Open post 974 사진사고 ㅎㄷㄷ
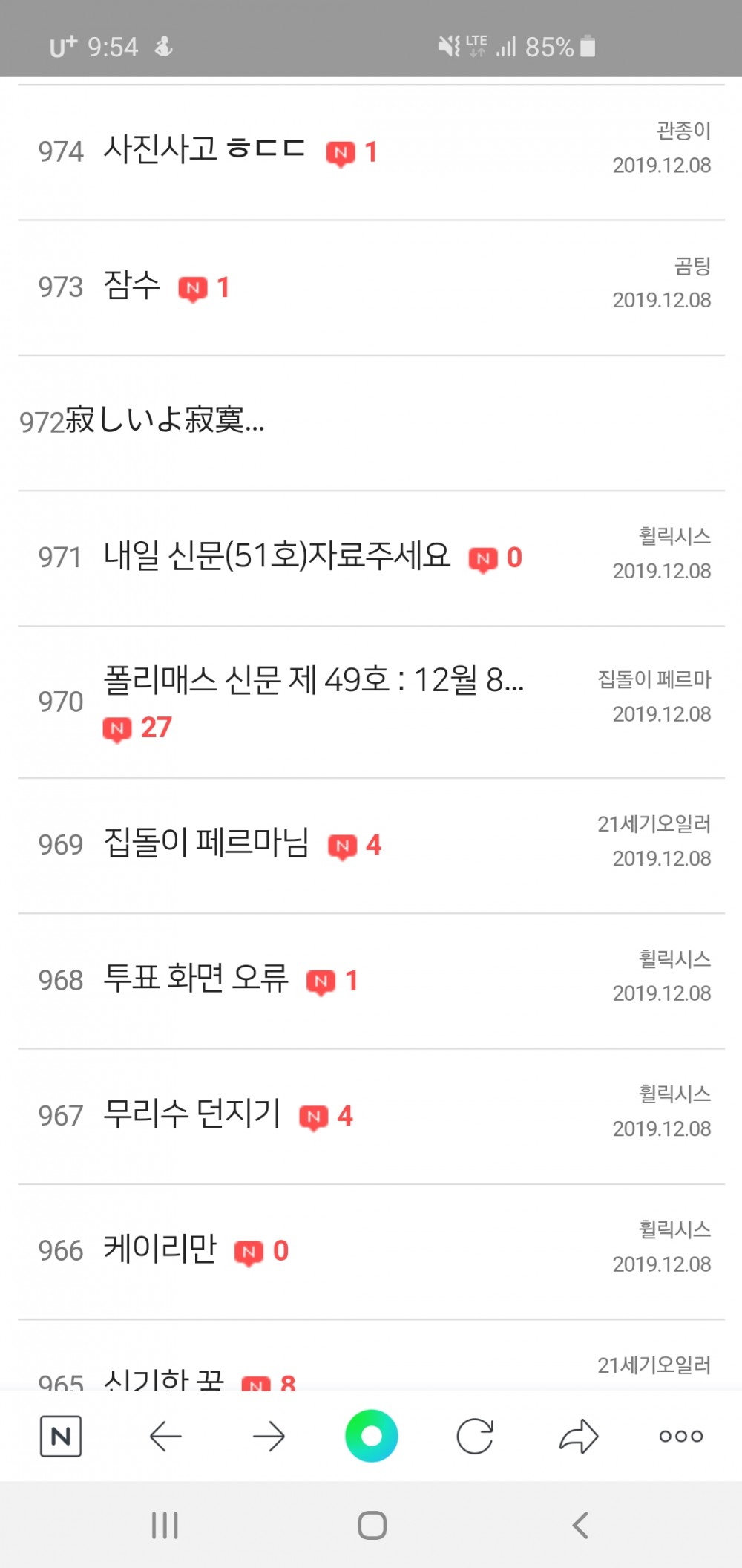 click(x=204, y=151)
